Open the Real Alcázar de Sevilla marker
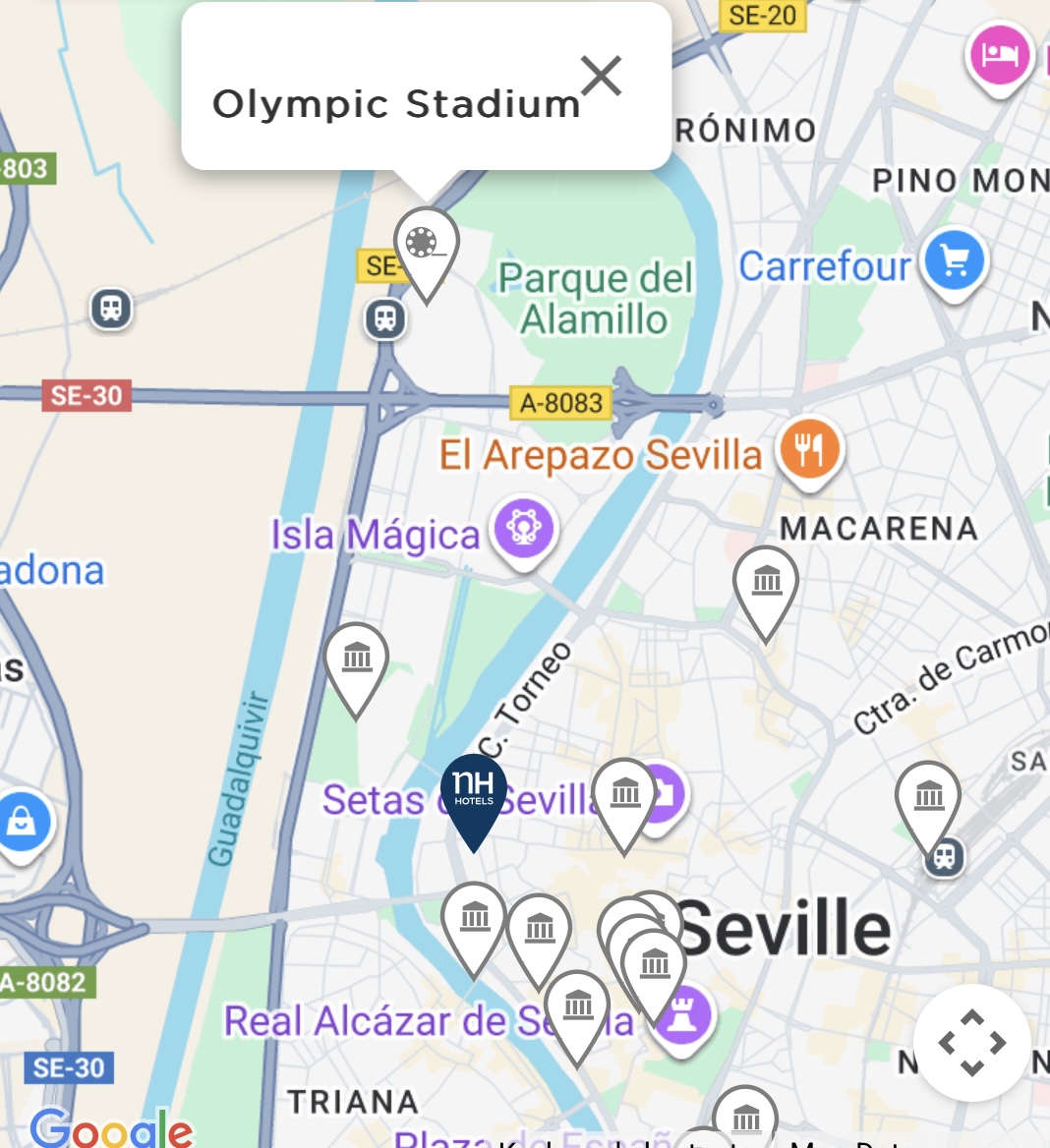 click(x=682, y=1018)
